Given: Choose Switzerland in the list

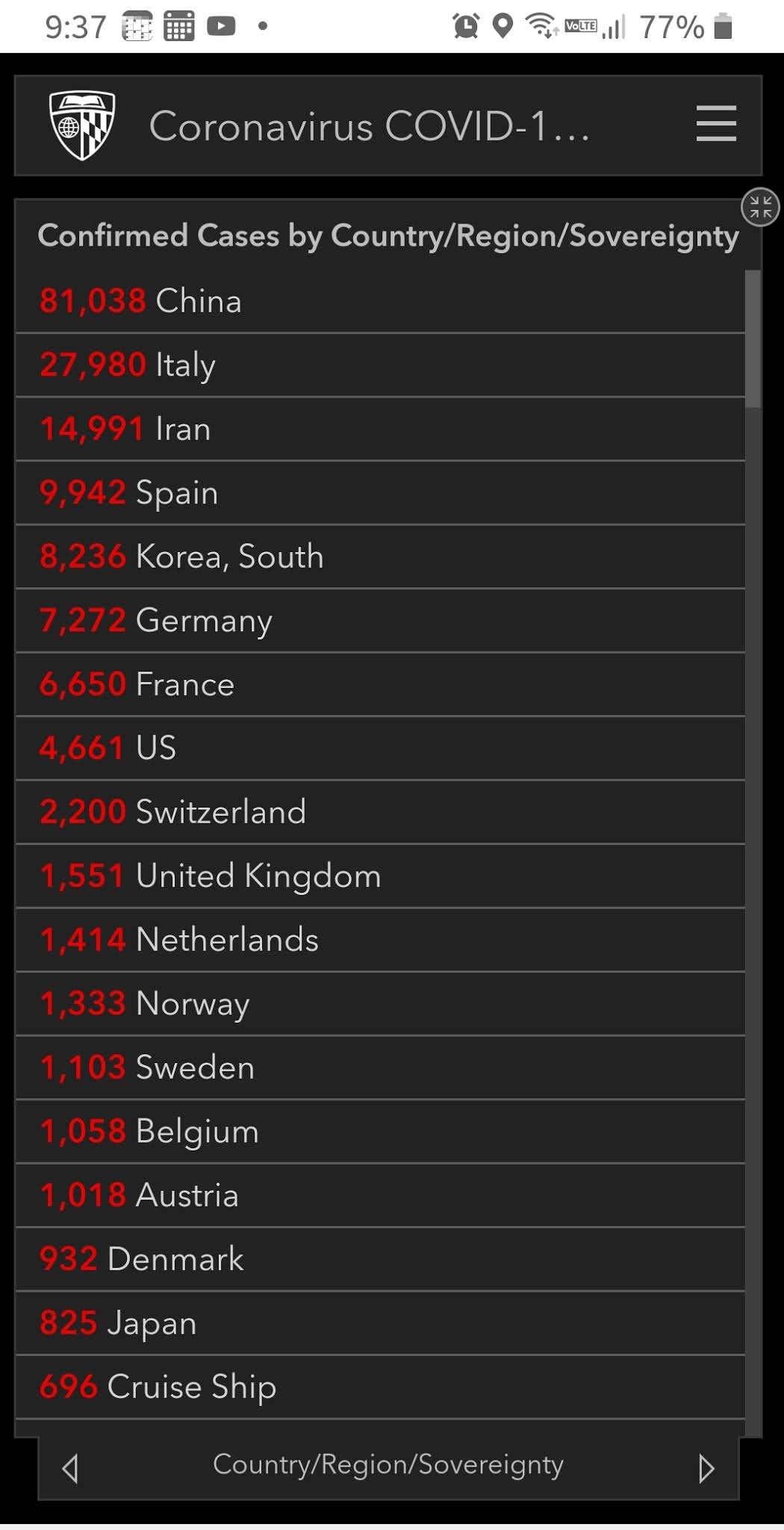Looking at the screenshot, I should [380, 812].
